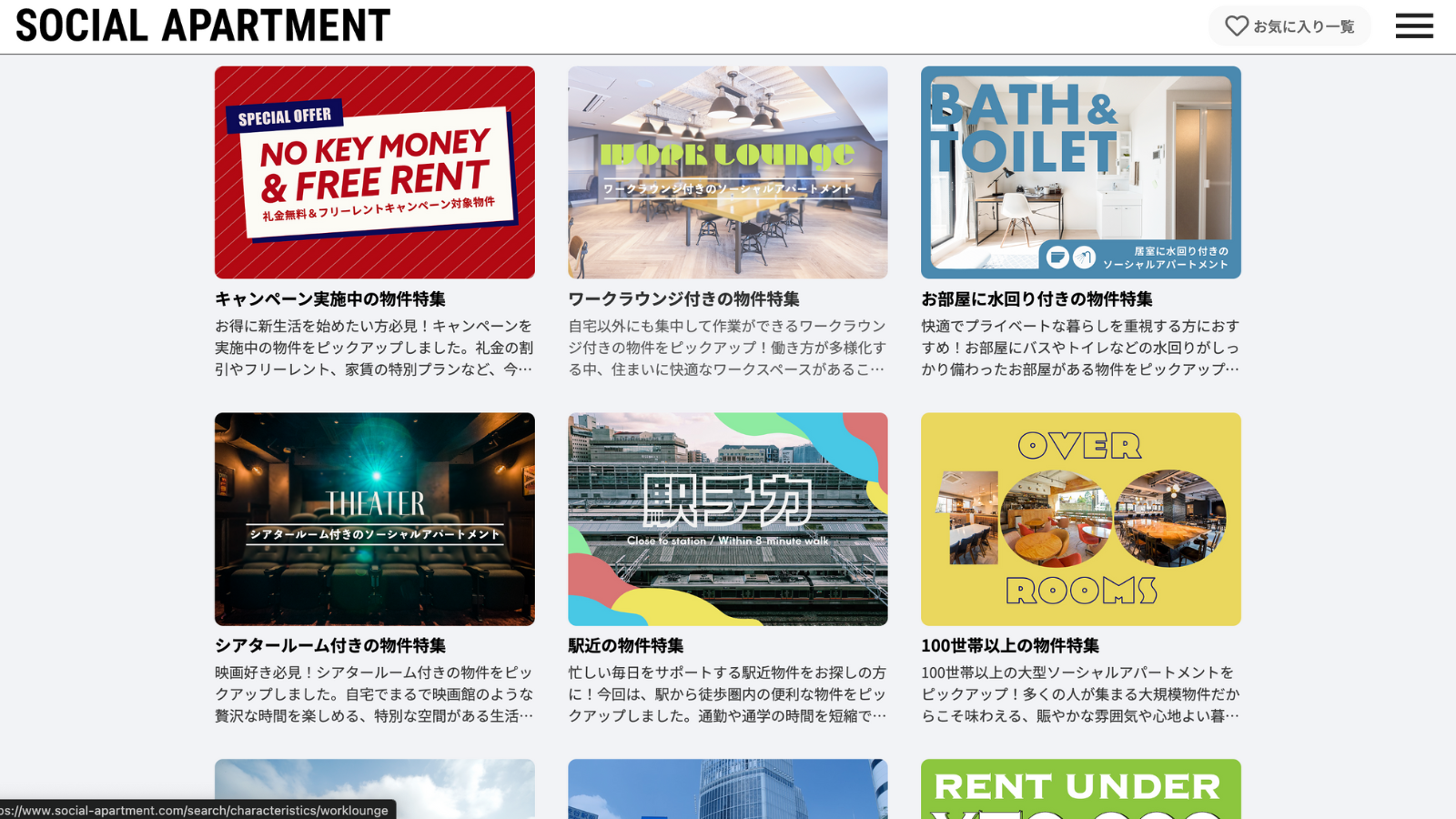Open the Rent Under card
The height and width of the screenshot is (819, 1456).
coord(1080,790)
